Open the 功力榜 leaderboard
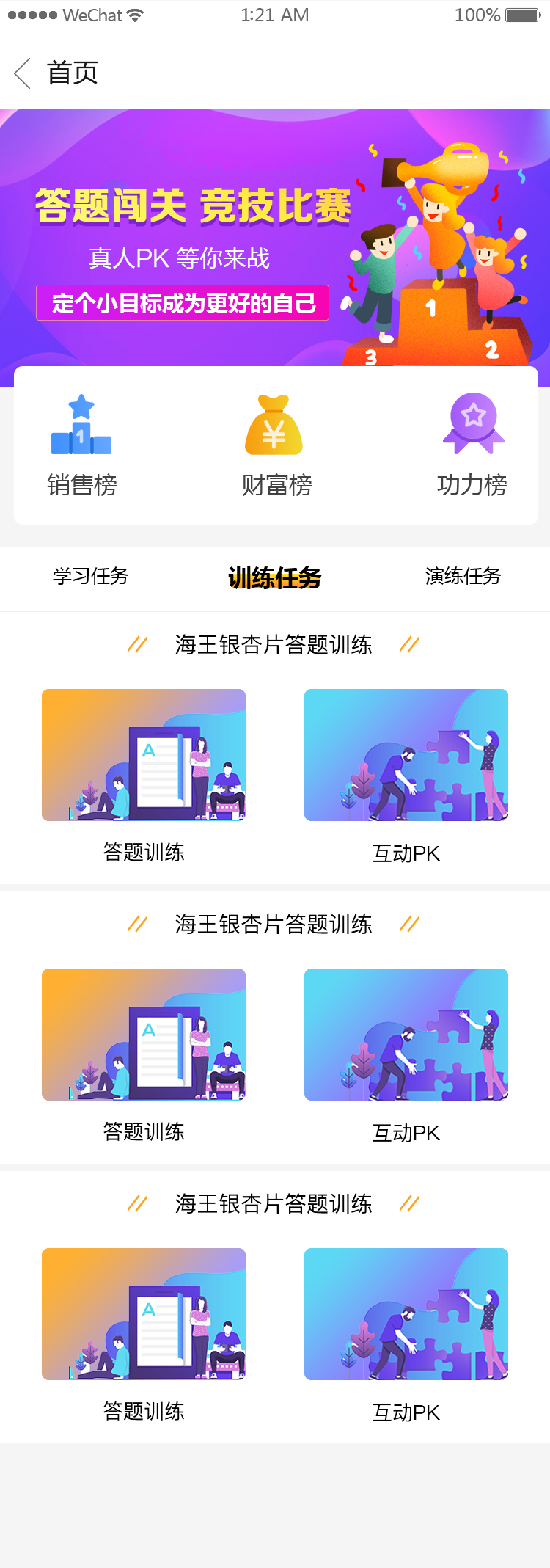Viewport: 550px width, 1568px height. pos(472,445)
